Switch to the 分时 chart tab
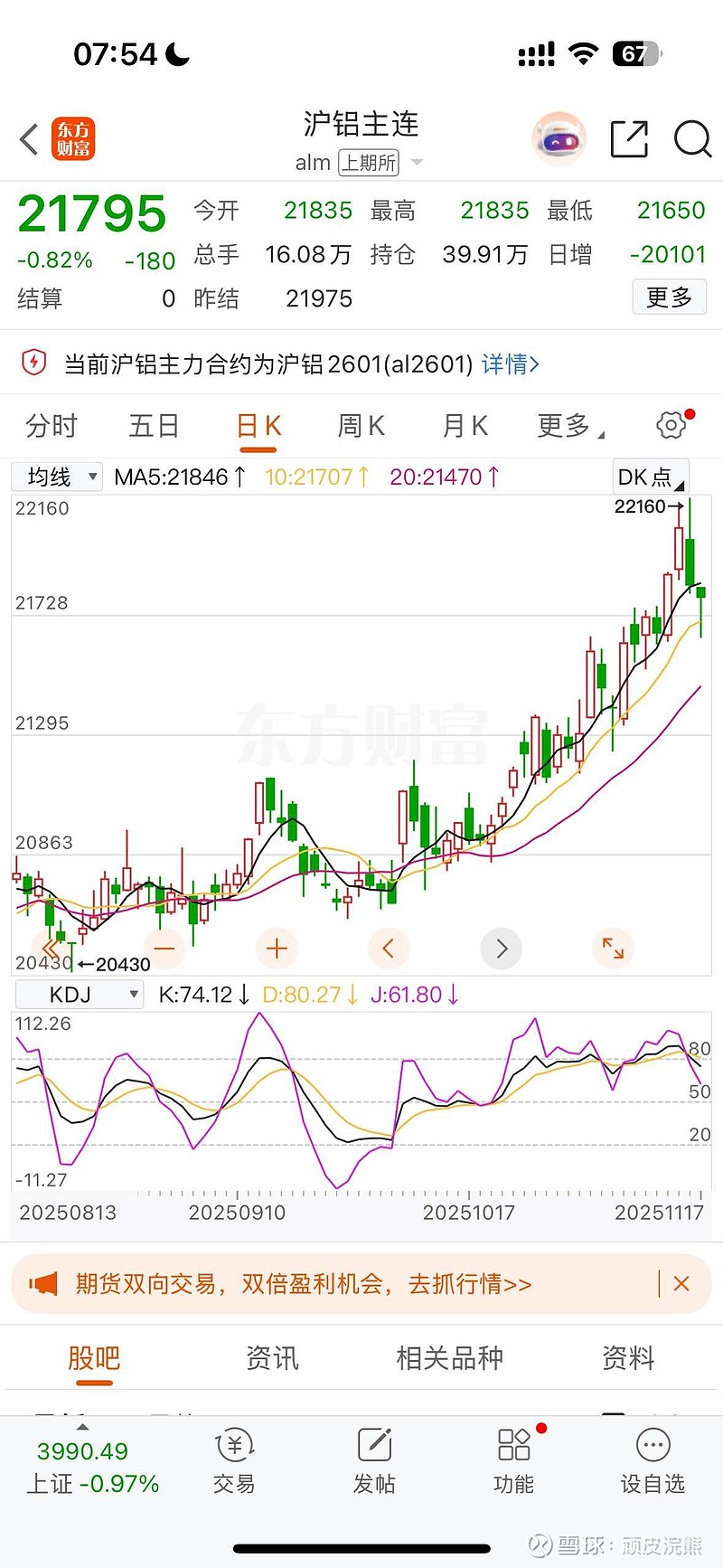The width and height of the screenshot is (723, 1568). click(x=52, y=426)
